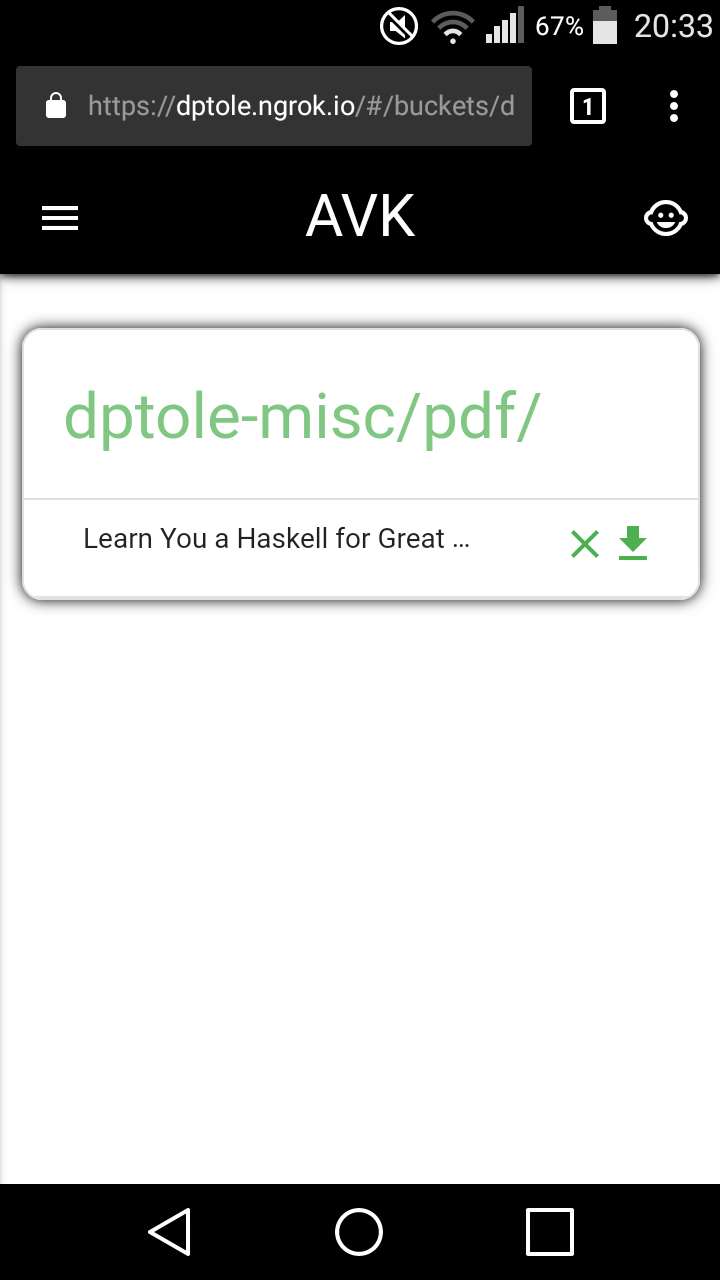Delete the Learn You a Haskell file
Screen dimensions: 720x1280
click(x=584, y=544)
